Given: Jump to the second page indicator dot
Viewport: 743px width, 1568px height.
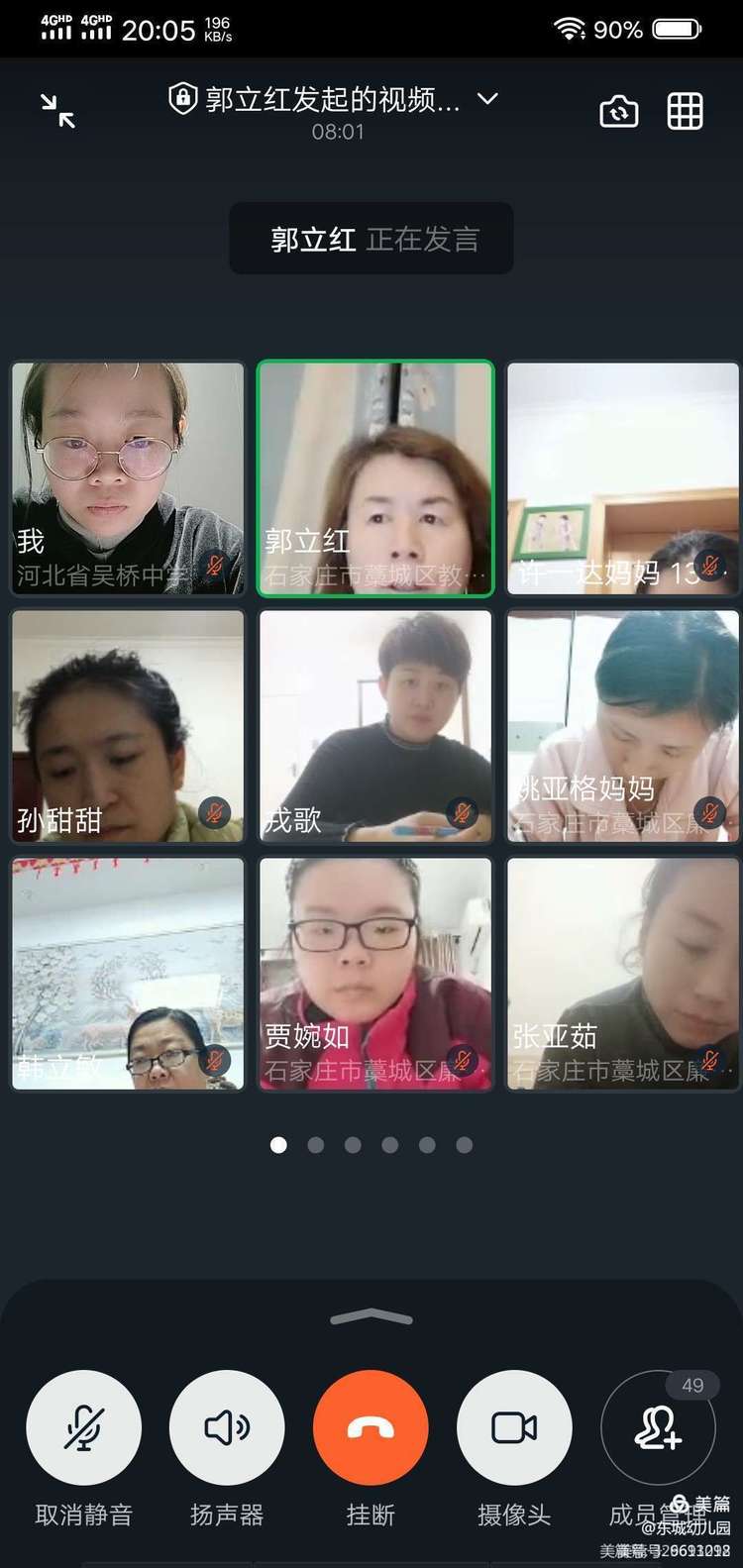Looking at the screenshot, I should coord(316,1145).
